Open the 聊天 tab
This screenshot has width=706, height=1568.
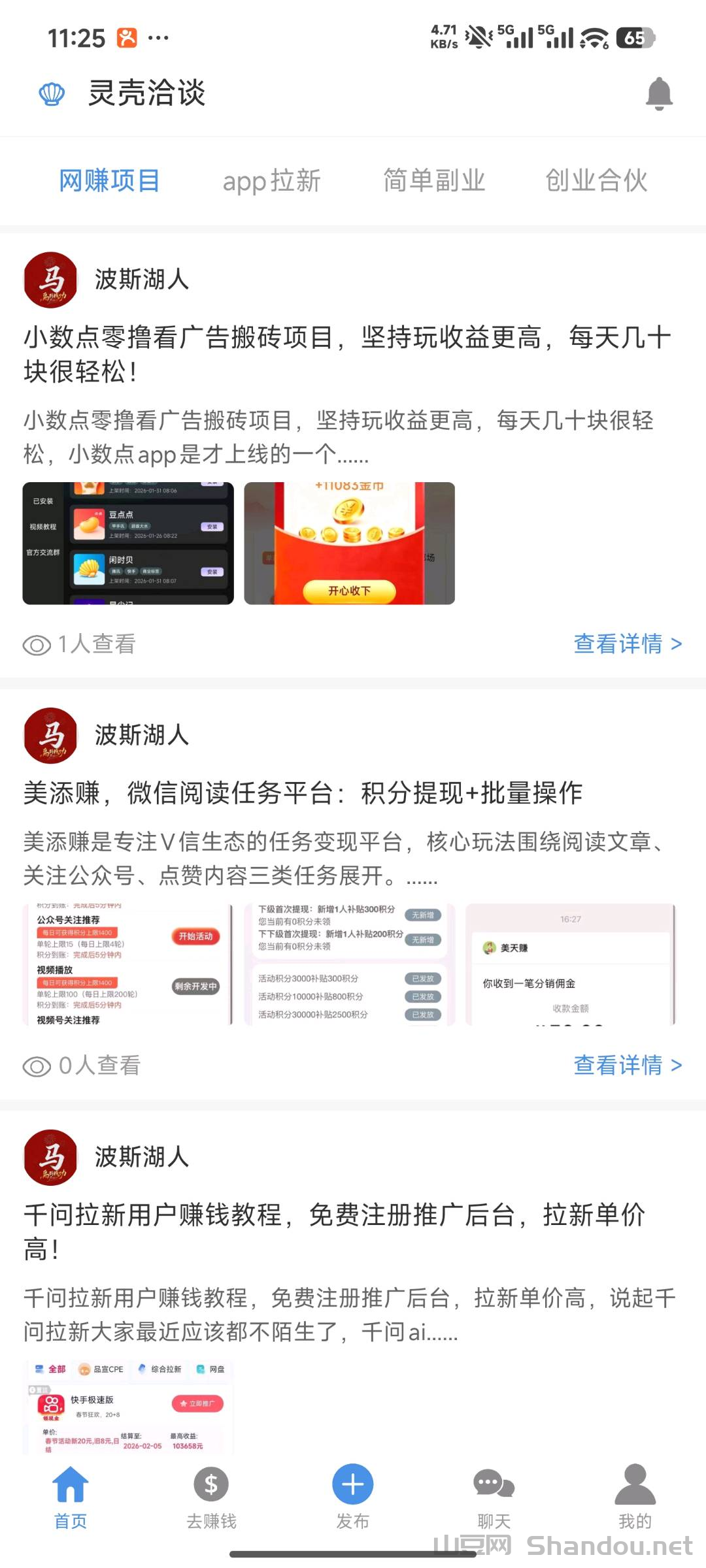pyautogui.click(x=494, y=1497)
